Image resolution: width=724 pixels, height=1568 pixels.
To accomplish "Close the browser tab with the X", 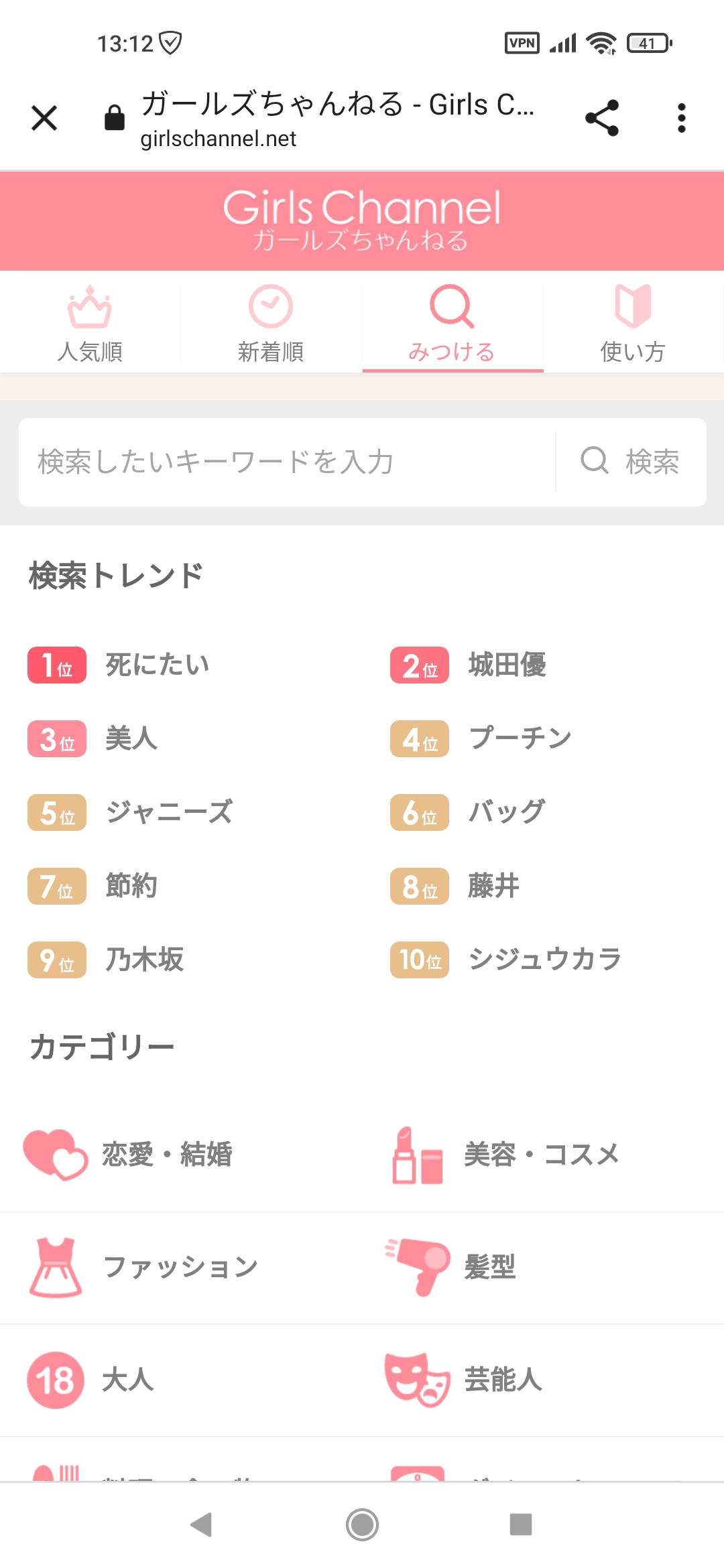I will point(44,119).
